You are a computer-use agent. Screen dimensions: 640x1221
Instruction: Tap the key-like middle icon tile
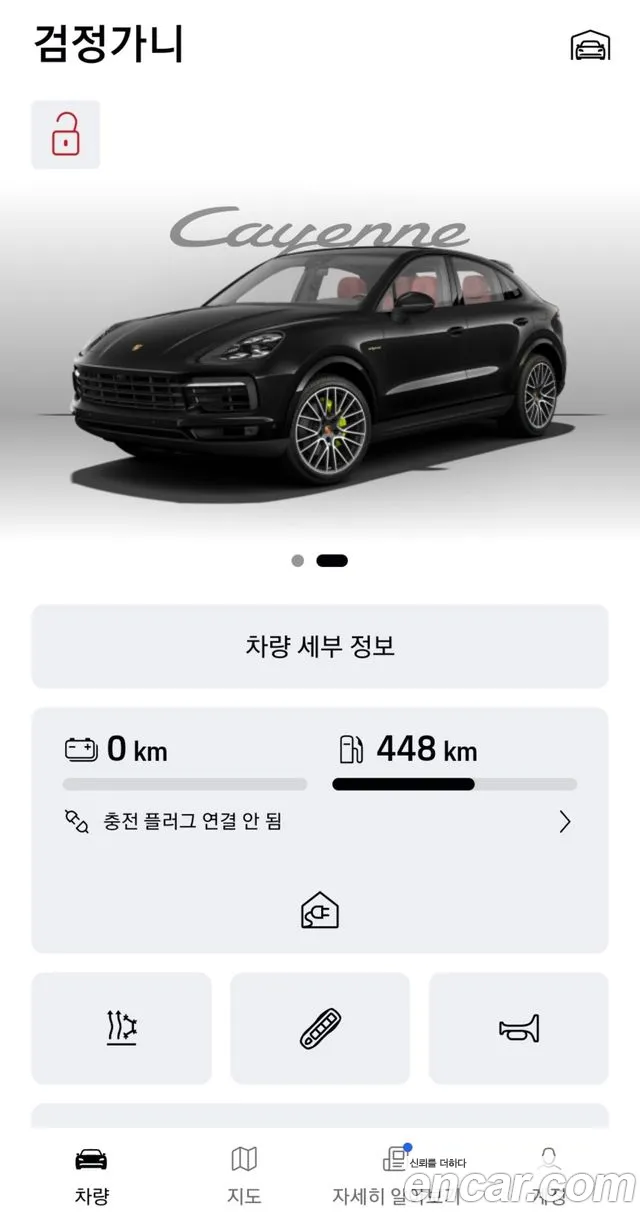pyautogui.click(x=320, y=1028)
